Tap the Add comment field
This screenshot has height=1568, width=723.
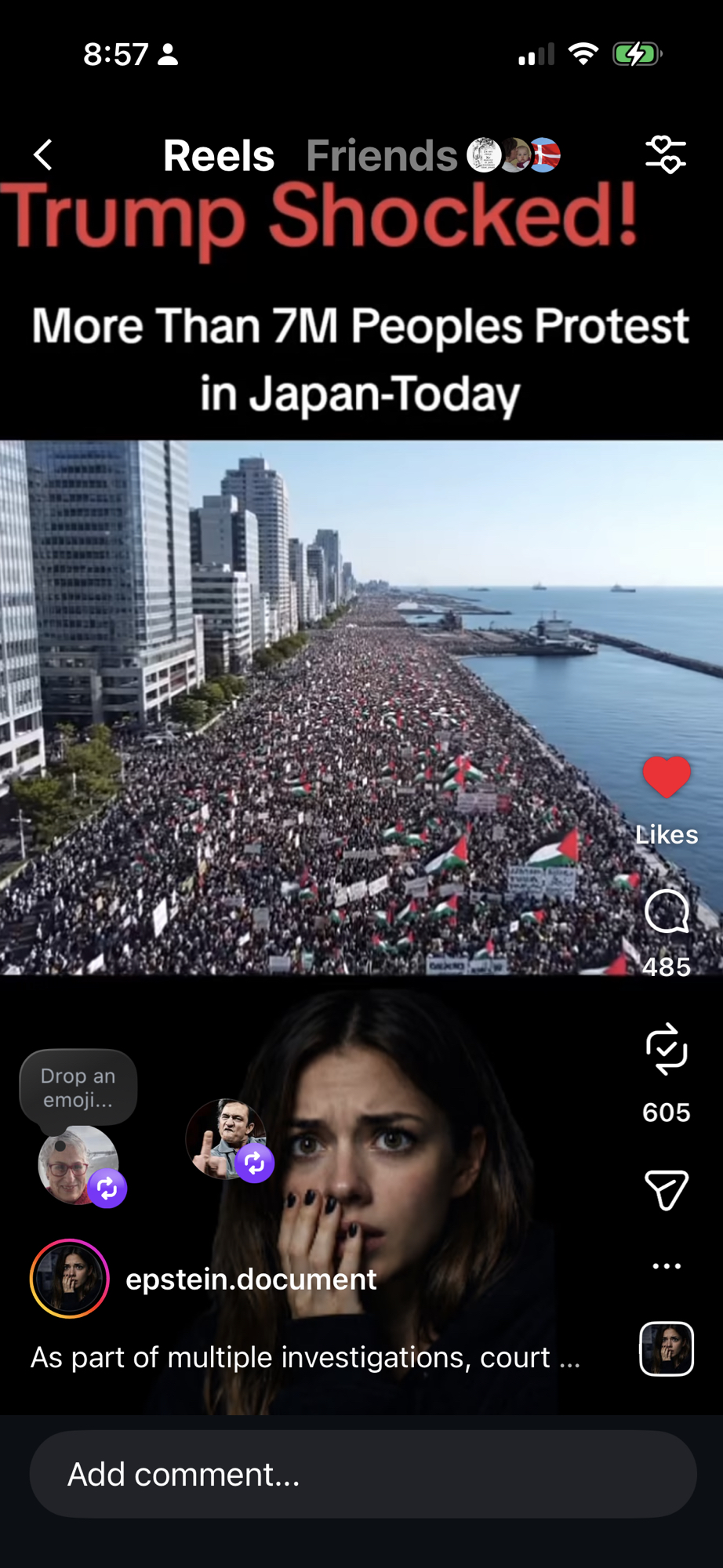(362, 1474)
